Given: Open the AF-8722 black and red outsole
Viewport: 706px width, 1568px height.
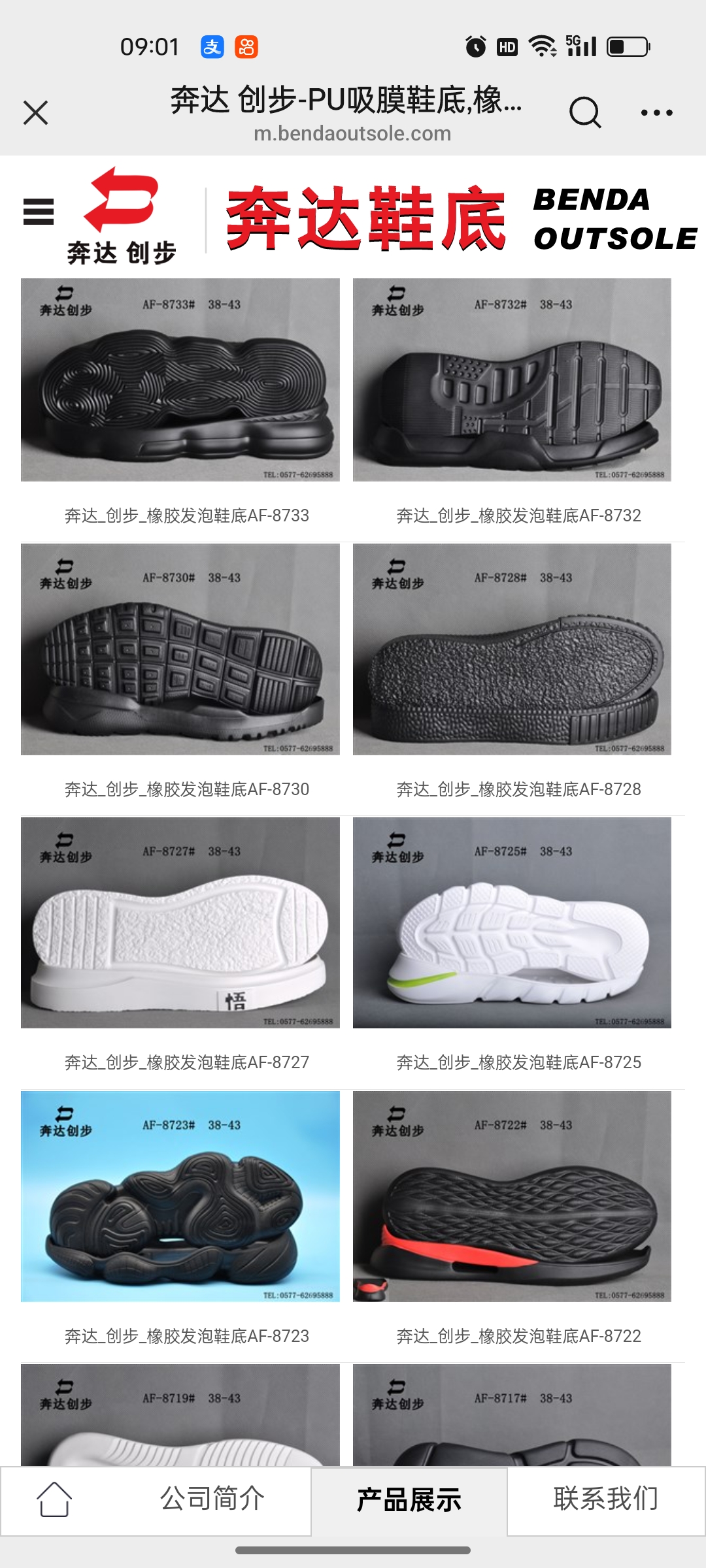Looking at the screenshot, I should pos(512,1196).
